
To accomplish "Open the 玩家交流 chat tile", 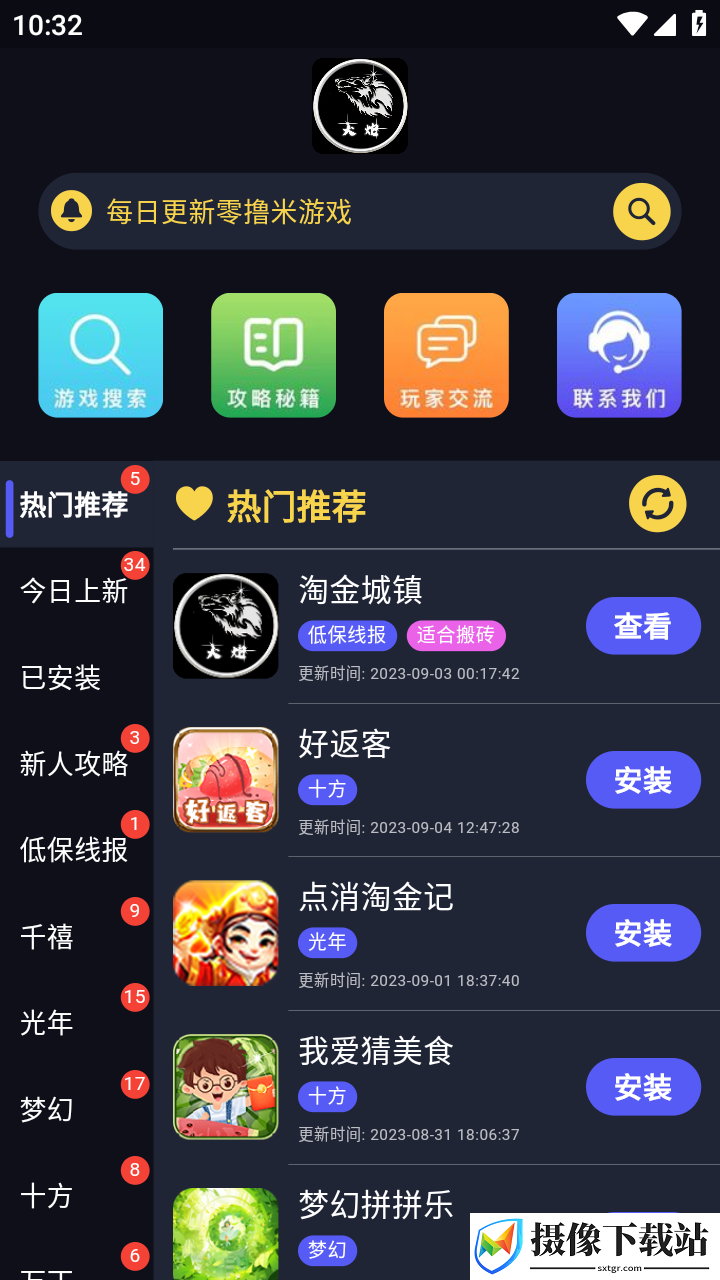I will (x=446, y=355).
